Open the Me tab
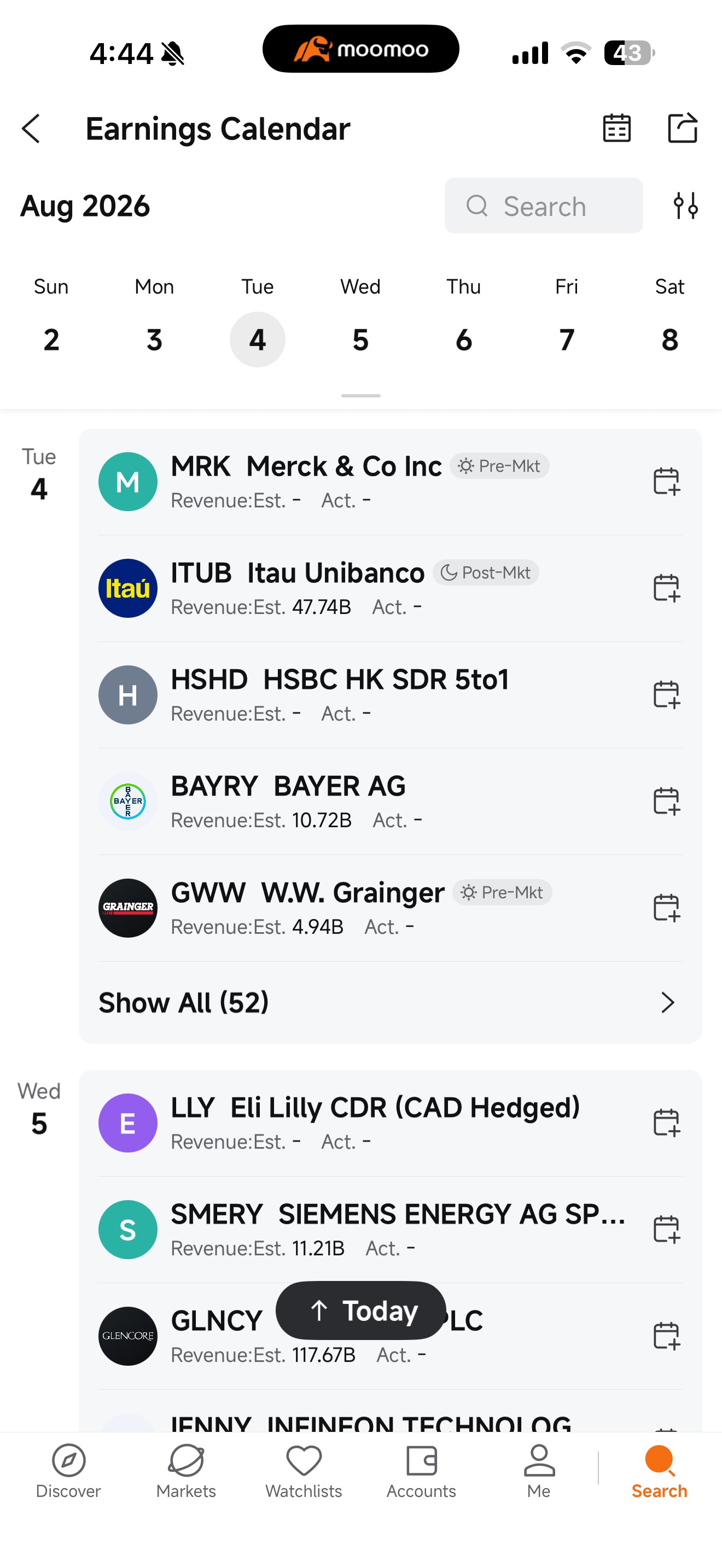The height and width of the screenshot is (1568, 722). coord(539,1471)
